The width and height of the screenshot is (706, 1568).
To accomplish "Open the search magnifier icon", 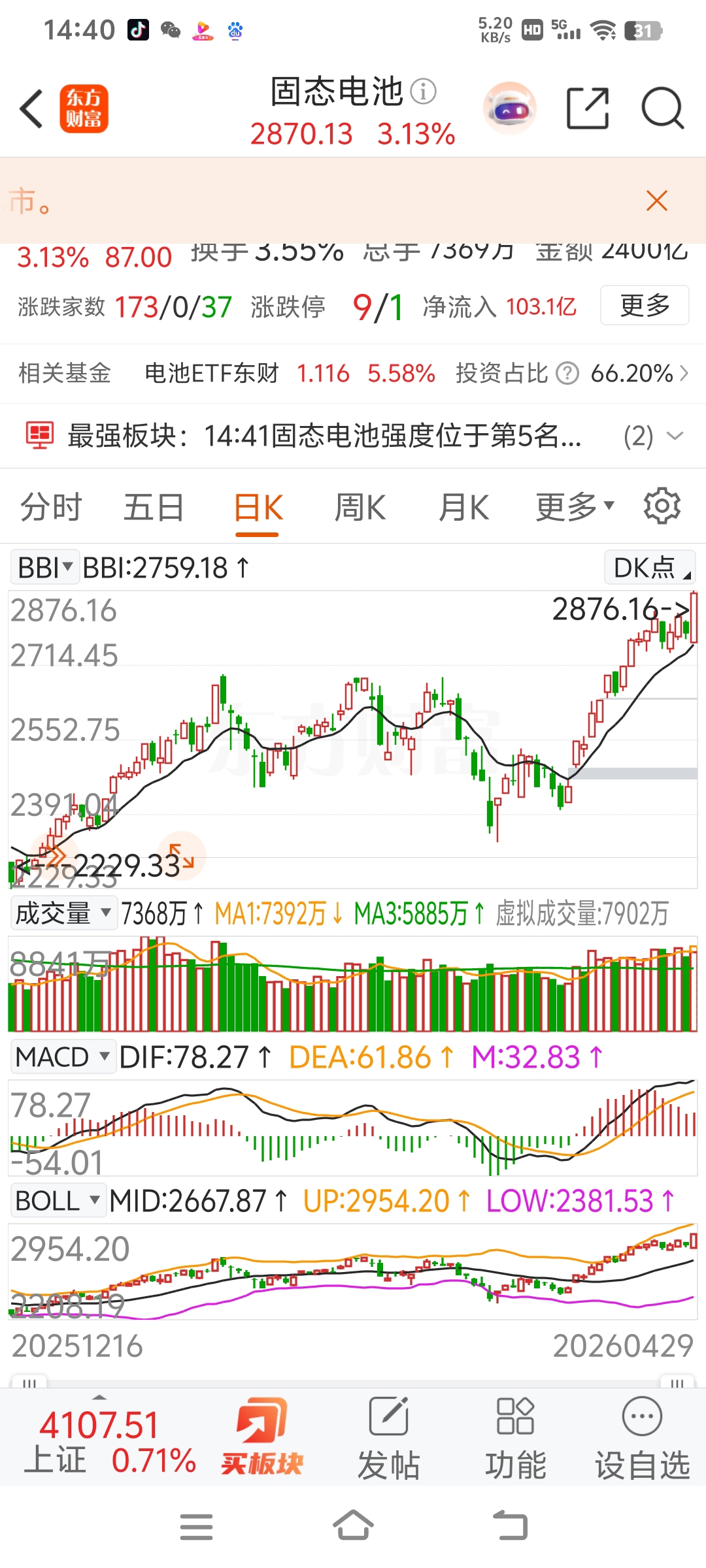I will [x=662, y=108].
